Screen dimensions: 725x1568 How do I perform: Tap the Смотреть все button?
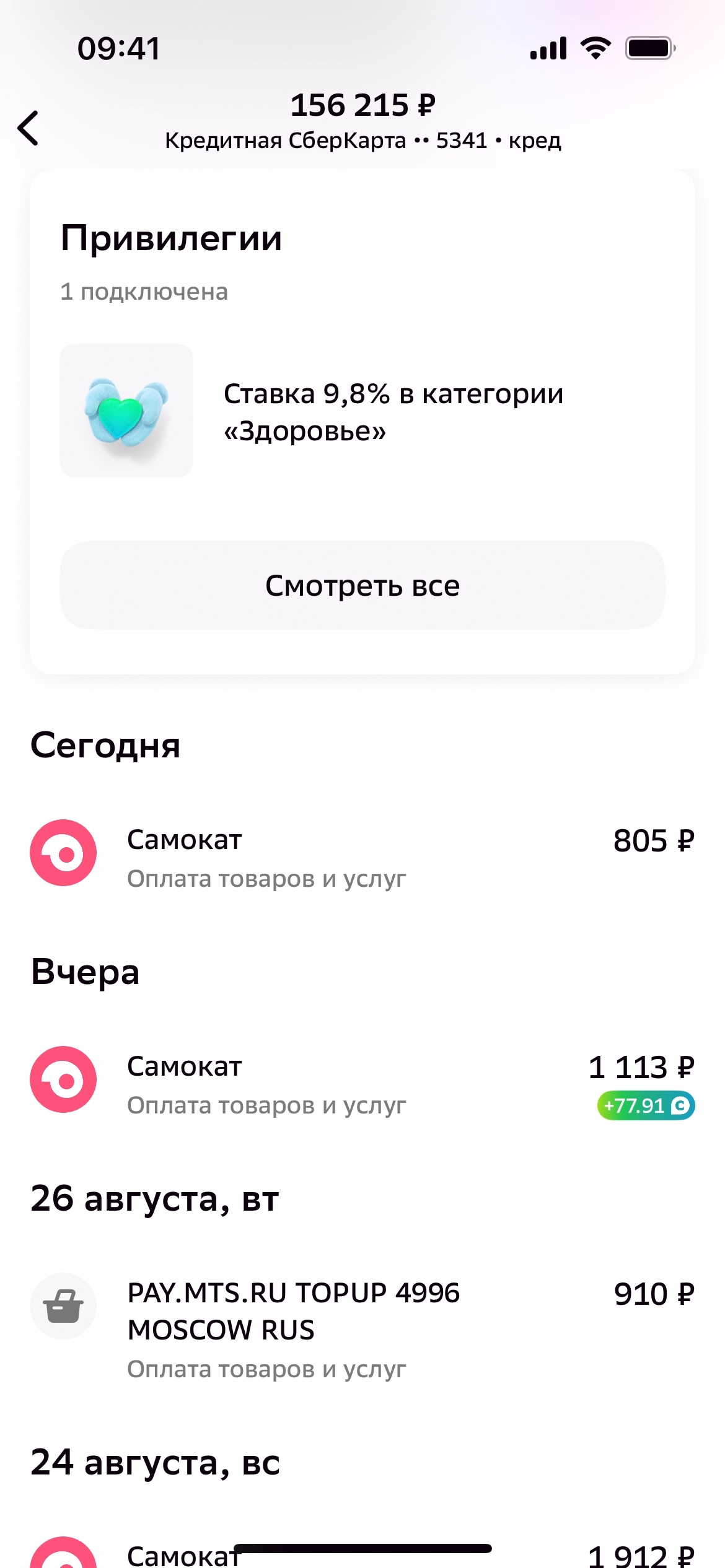[362, 586]
